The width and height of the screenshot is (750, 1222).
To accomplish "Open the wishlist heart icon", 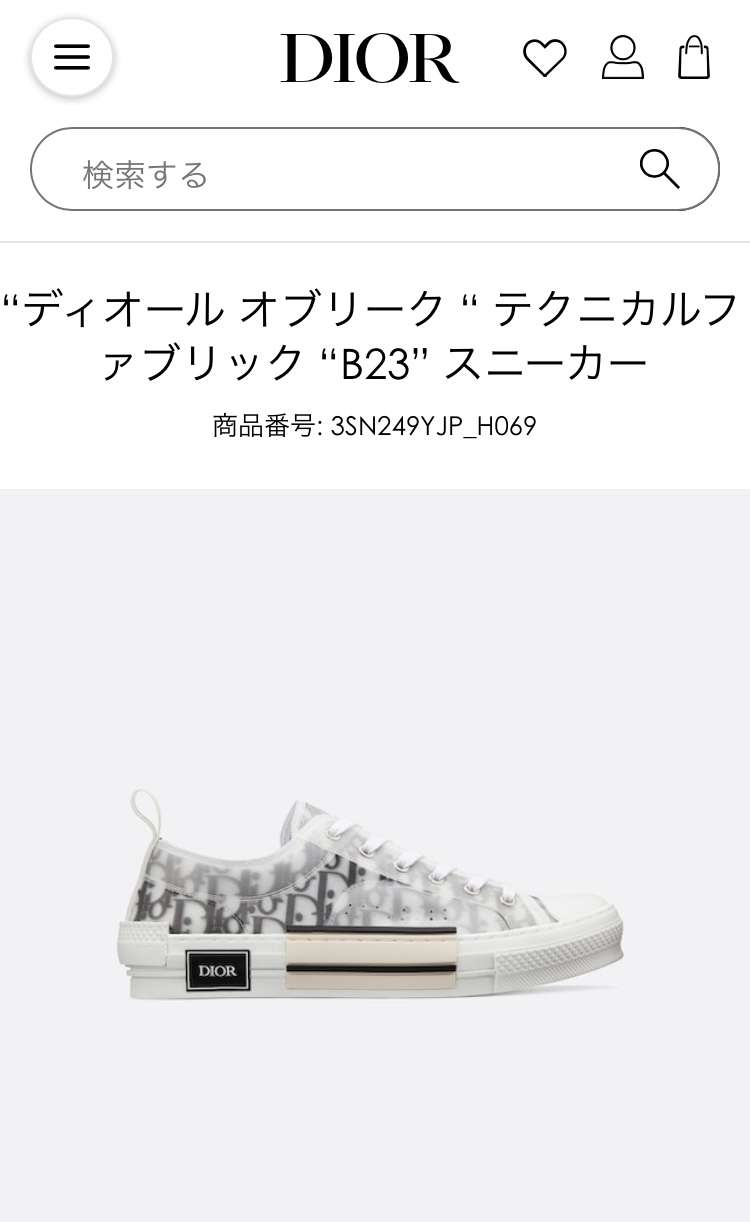I will tap(545, 58).
